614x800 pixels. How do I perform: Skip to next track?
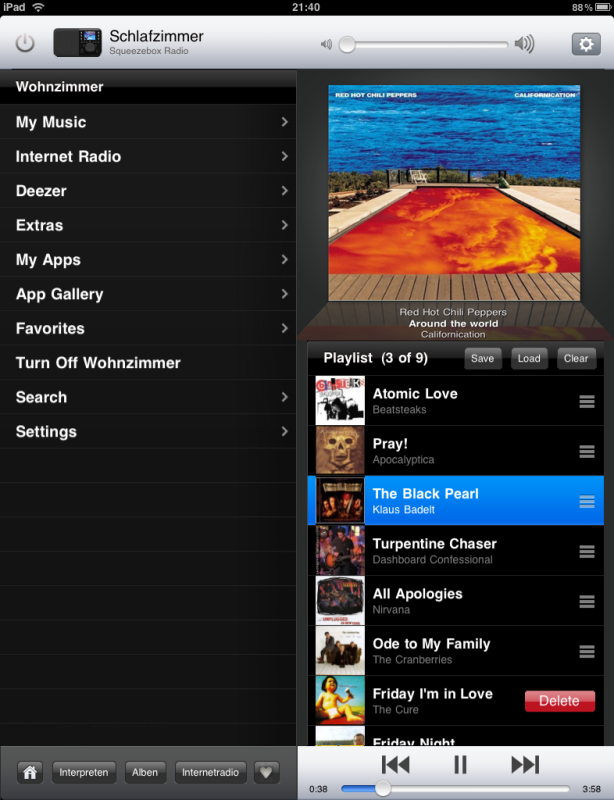pyautogui.click(x=524, y=765)
